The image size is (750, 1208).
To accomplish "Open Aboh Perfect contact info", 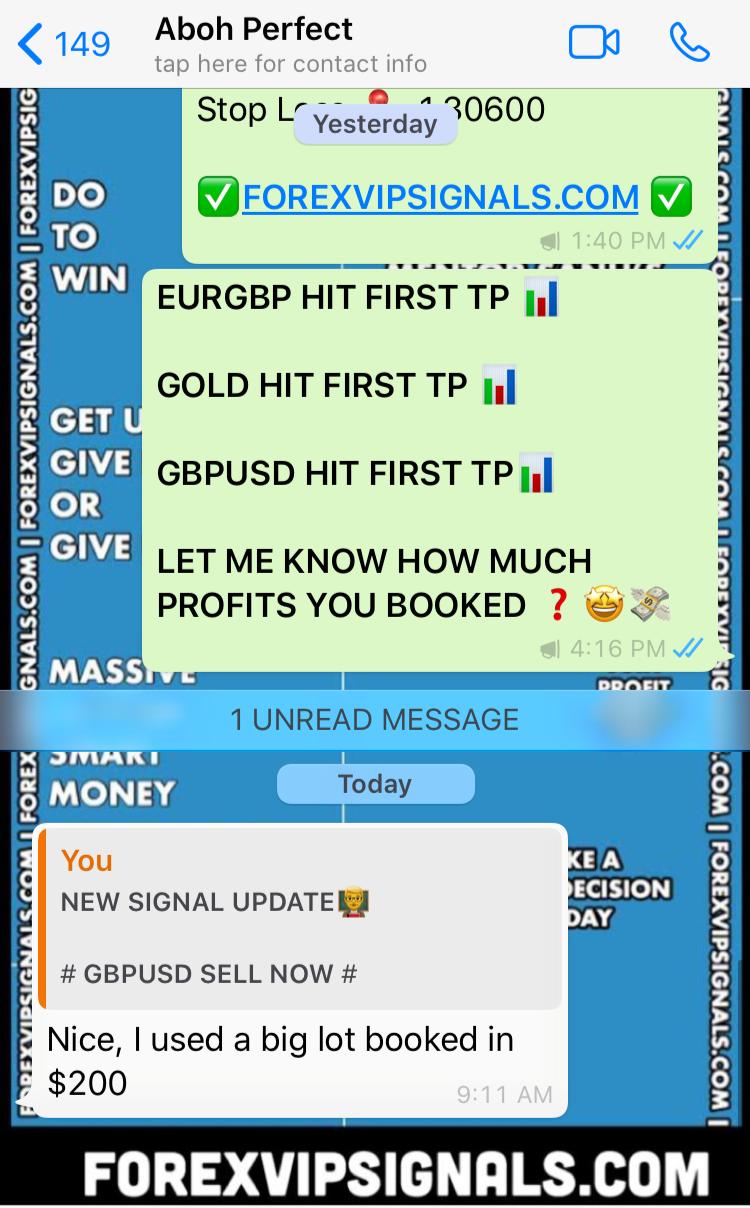I will click(x=290, y=45).
